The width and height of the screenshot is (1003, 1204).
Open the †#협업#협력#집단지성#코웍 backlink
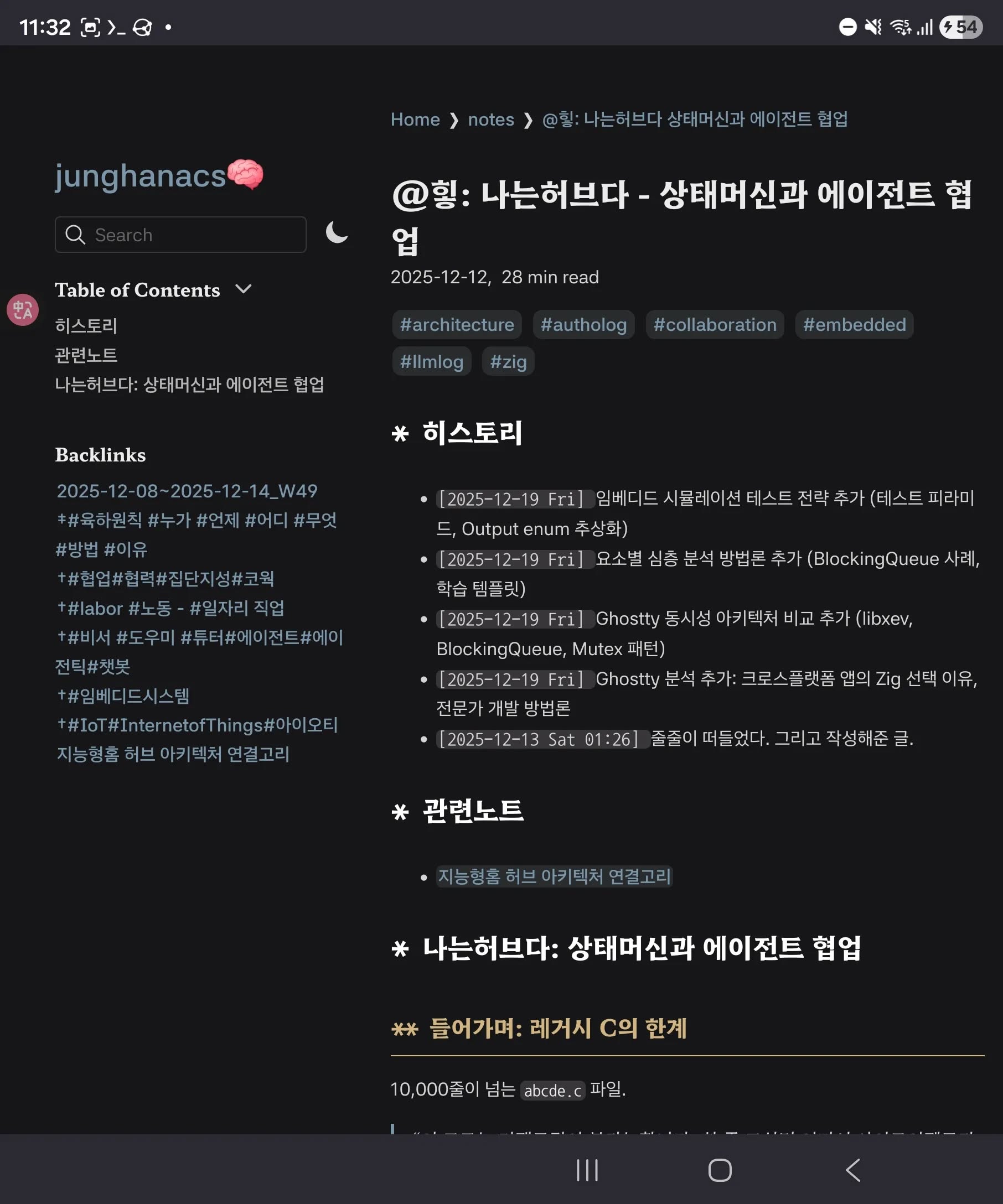(x=165, y=579)
